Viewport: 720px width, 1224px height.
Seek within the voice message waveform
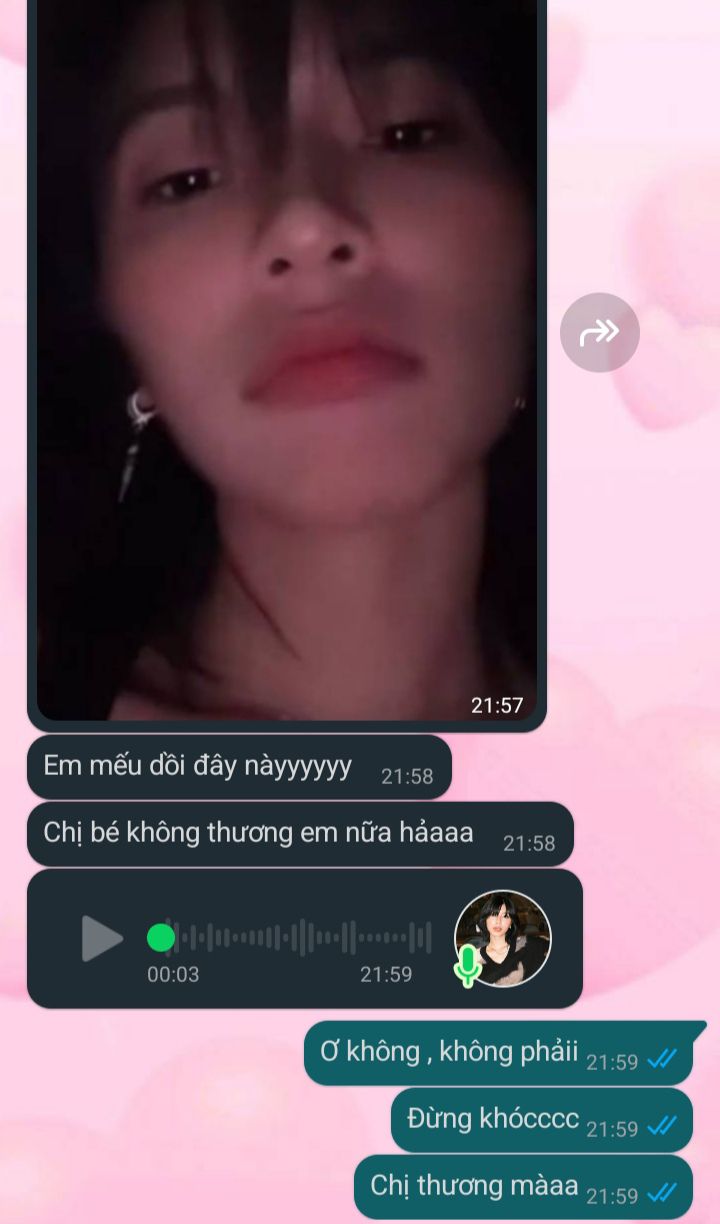[300, 938]
